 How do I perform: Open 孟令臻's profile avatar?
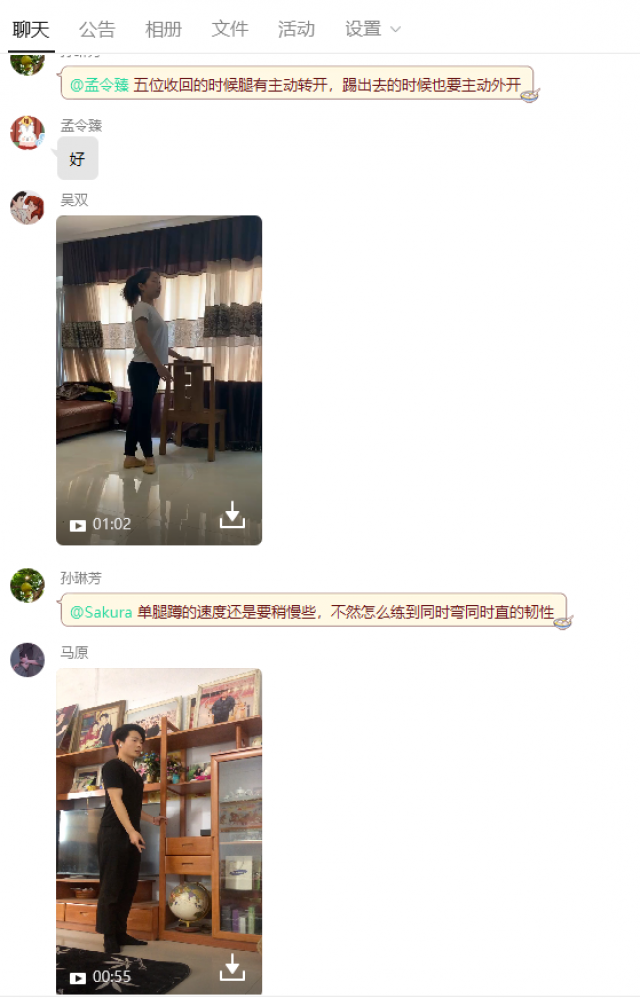(x=27, y=133)
